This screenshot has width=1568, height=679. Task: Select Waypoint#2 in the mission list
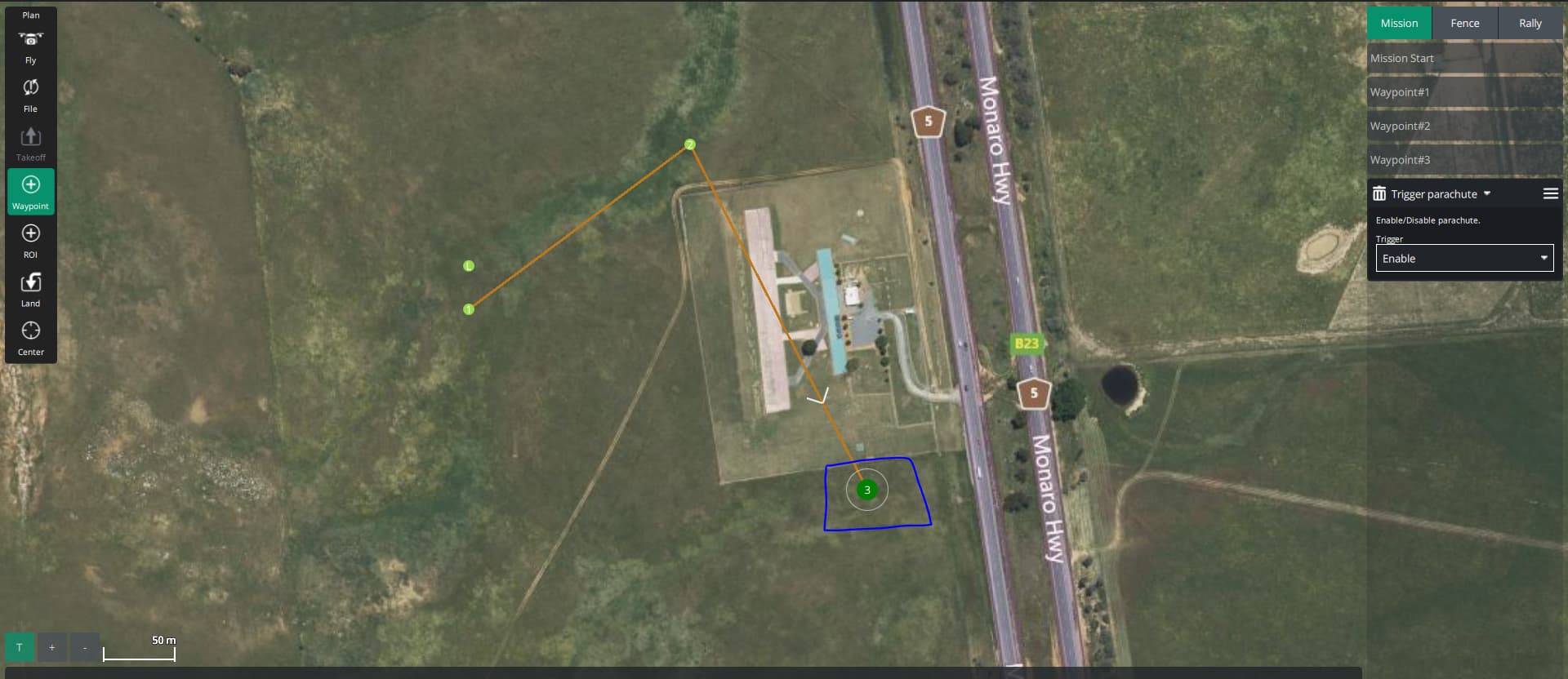(1464, 126)
